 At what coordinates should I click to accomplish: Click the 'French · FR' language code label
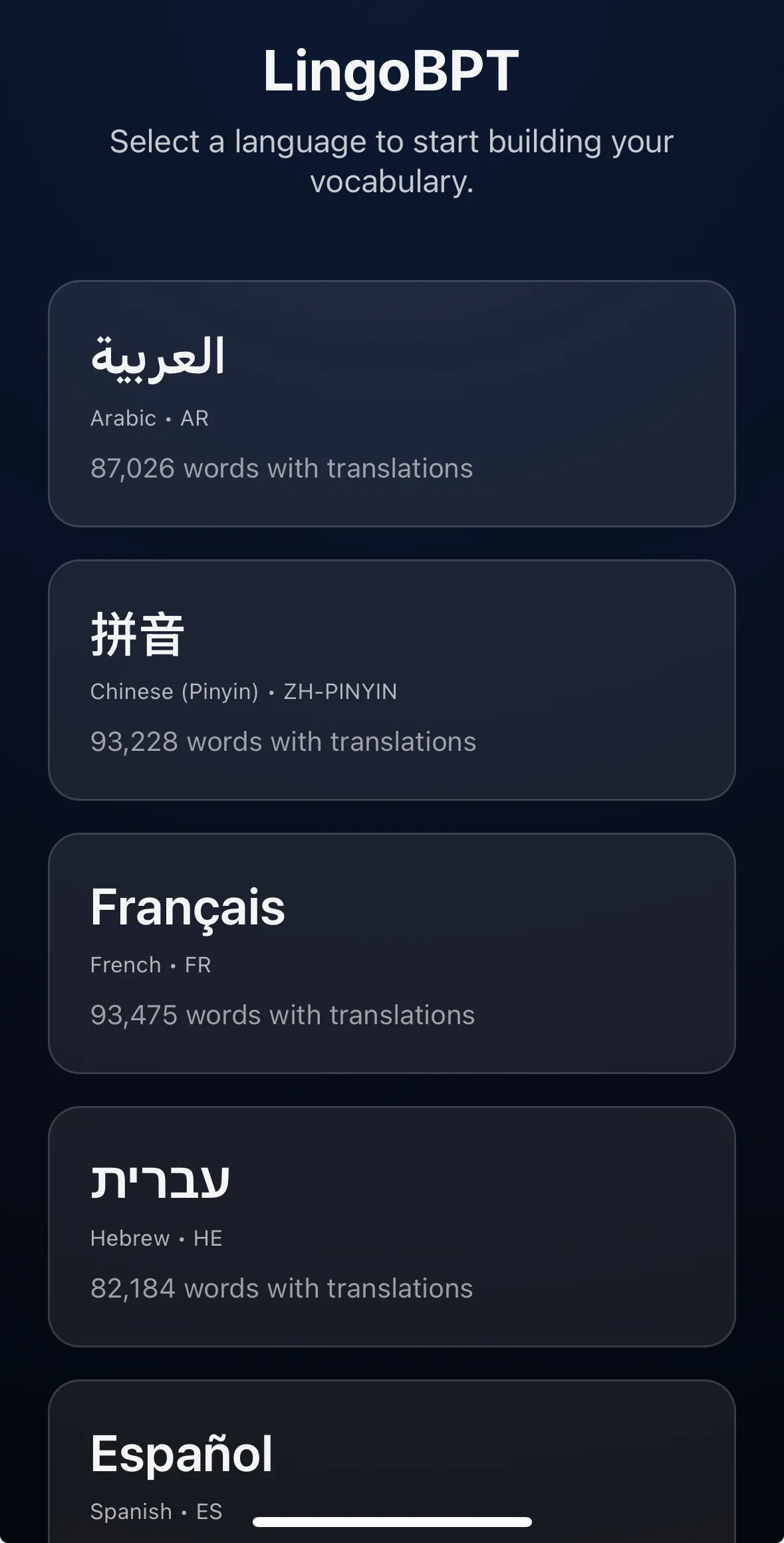pos(150,965)
